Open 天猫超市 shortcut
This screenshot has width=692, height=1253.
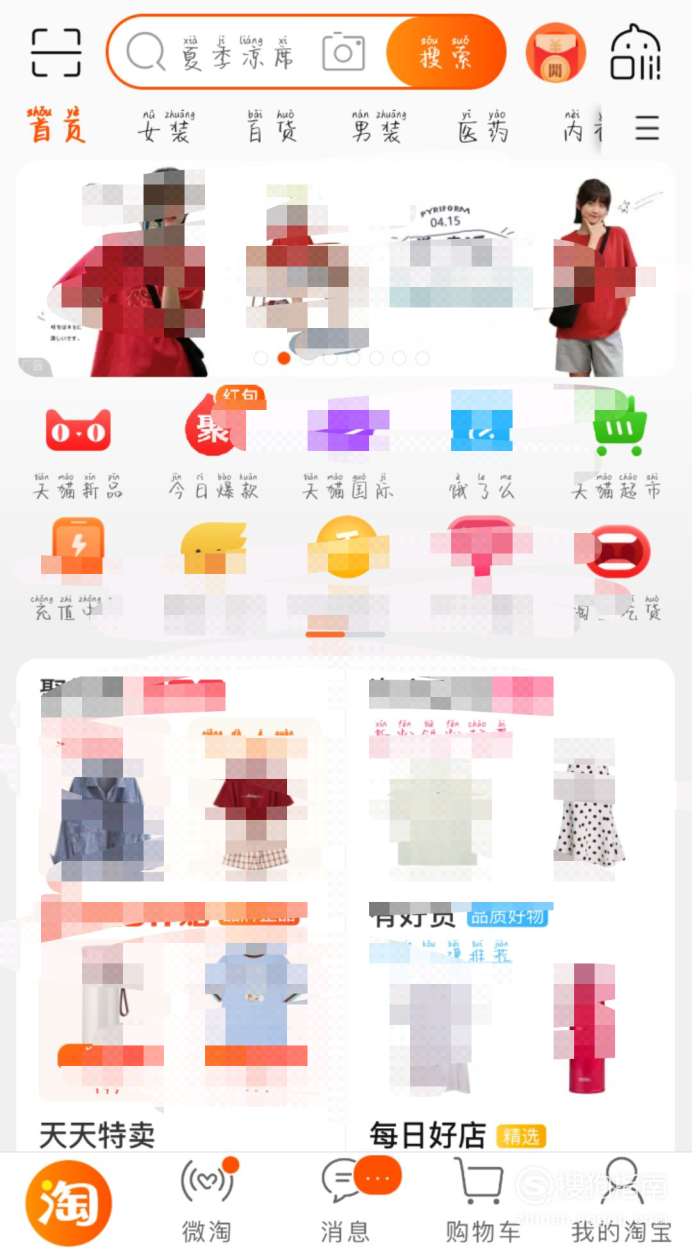coord(616,445)
